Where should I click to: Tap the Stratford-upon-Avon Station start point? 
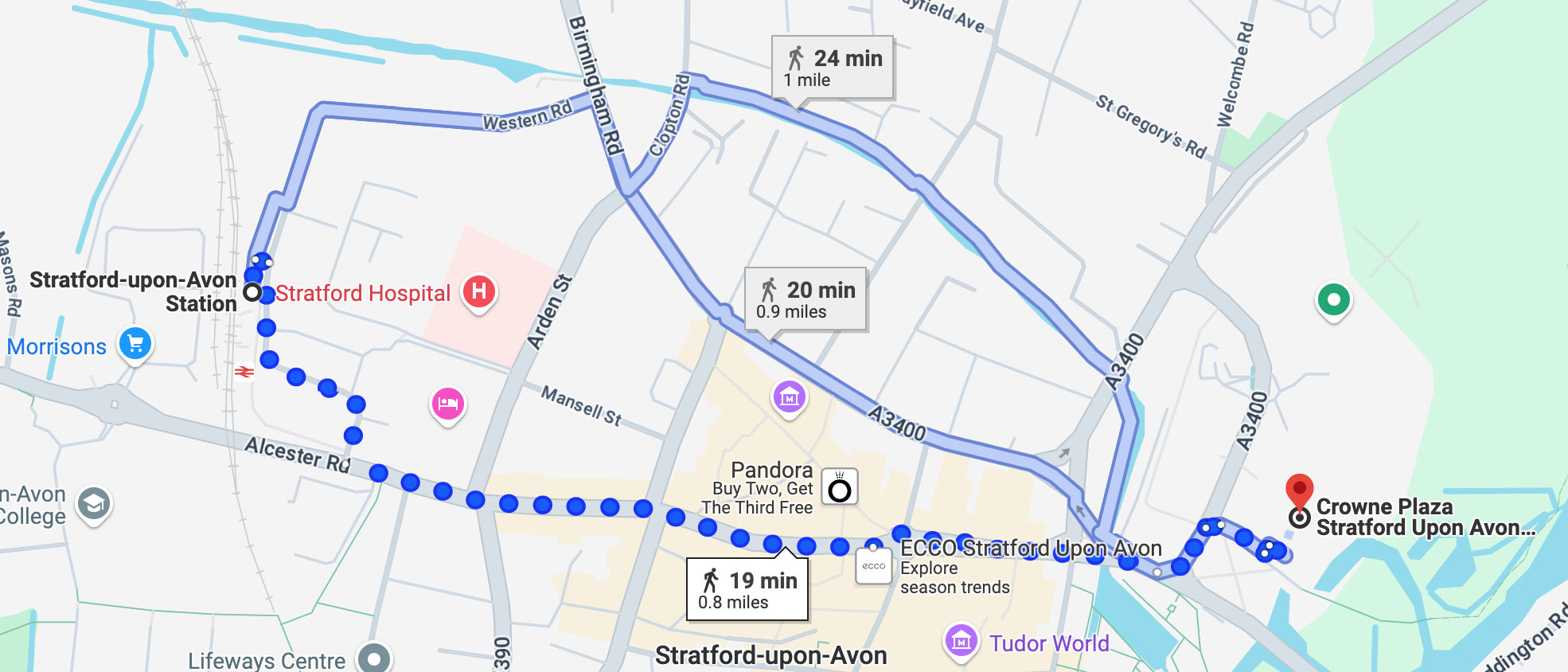(252, 292)
